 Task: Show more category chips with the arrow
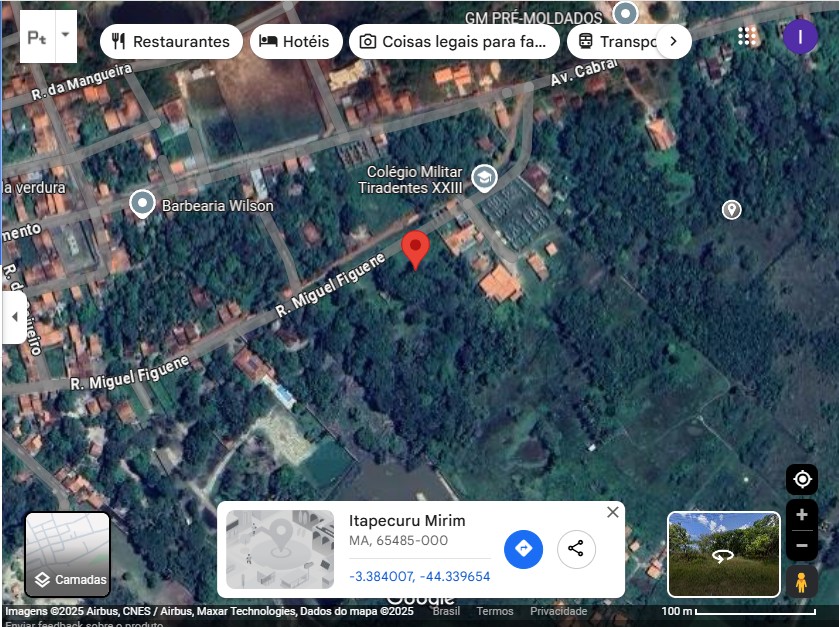coord(674,42)
